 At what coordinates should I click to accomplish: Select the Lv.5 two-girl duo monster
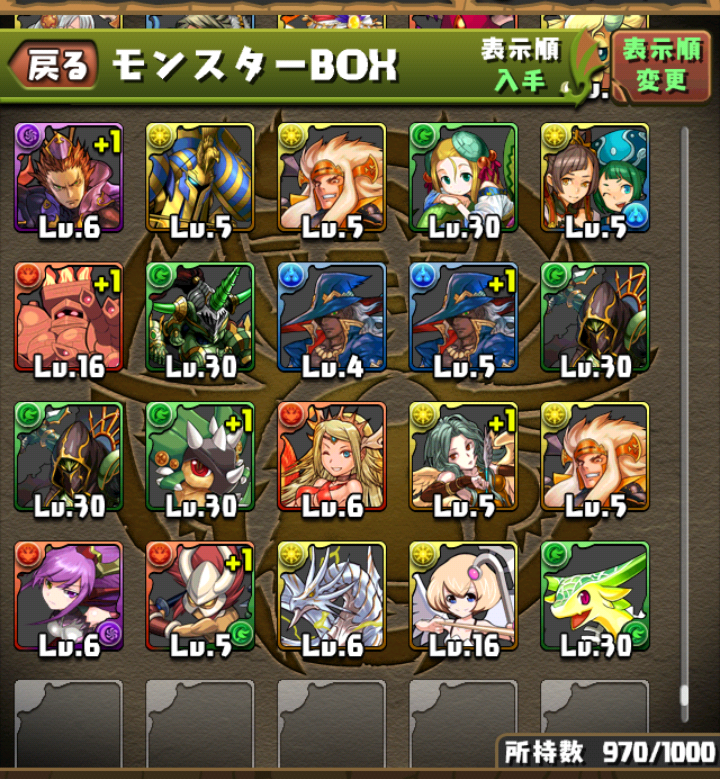(595, 178)
